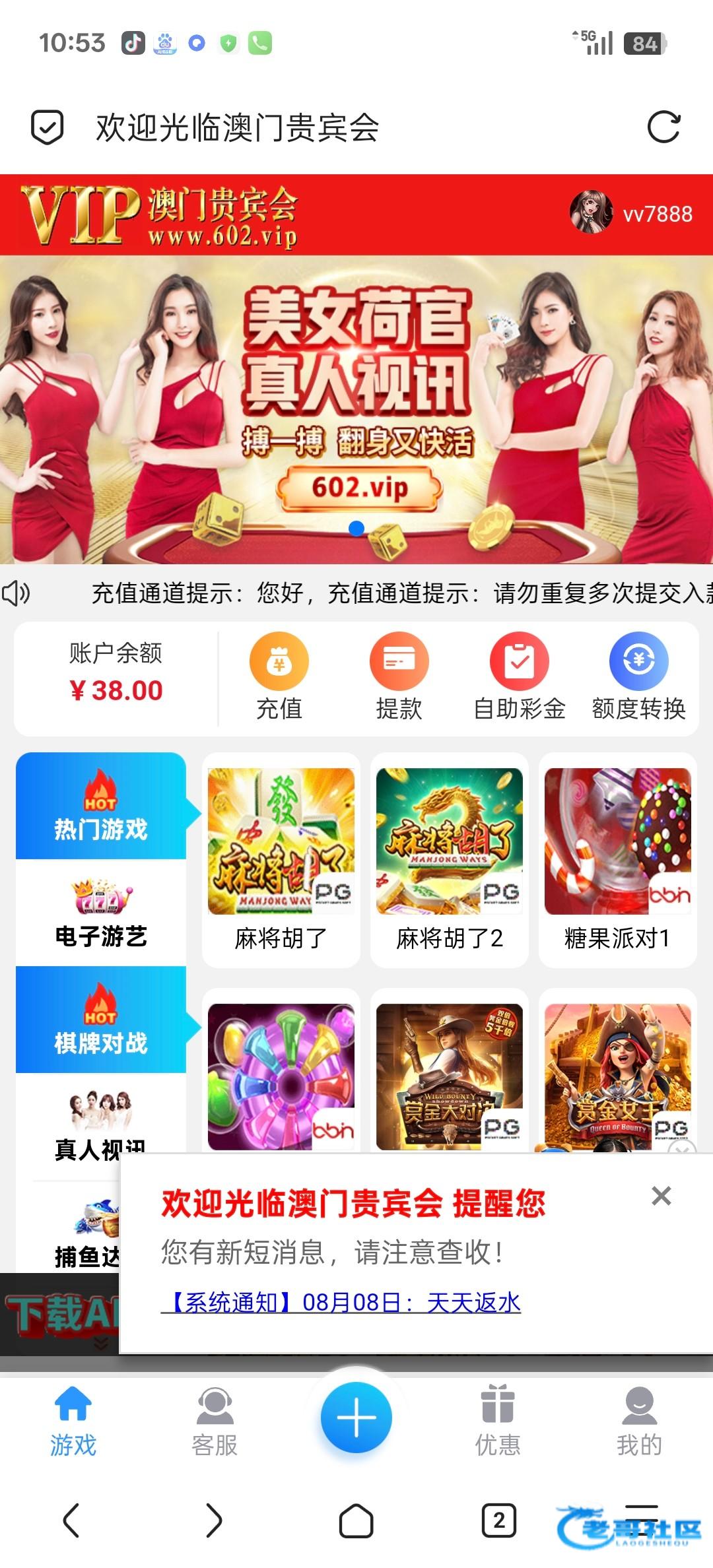Go back with the browser back arrow
The image size is (713, 1568).
coord(71,1520)
